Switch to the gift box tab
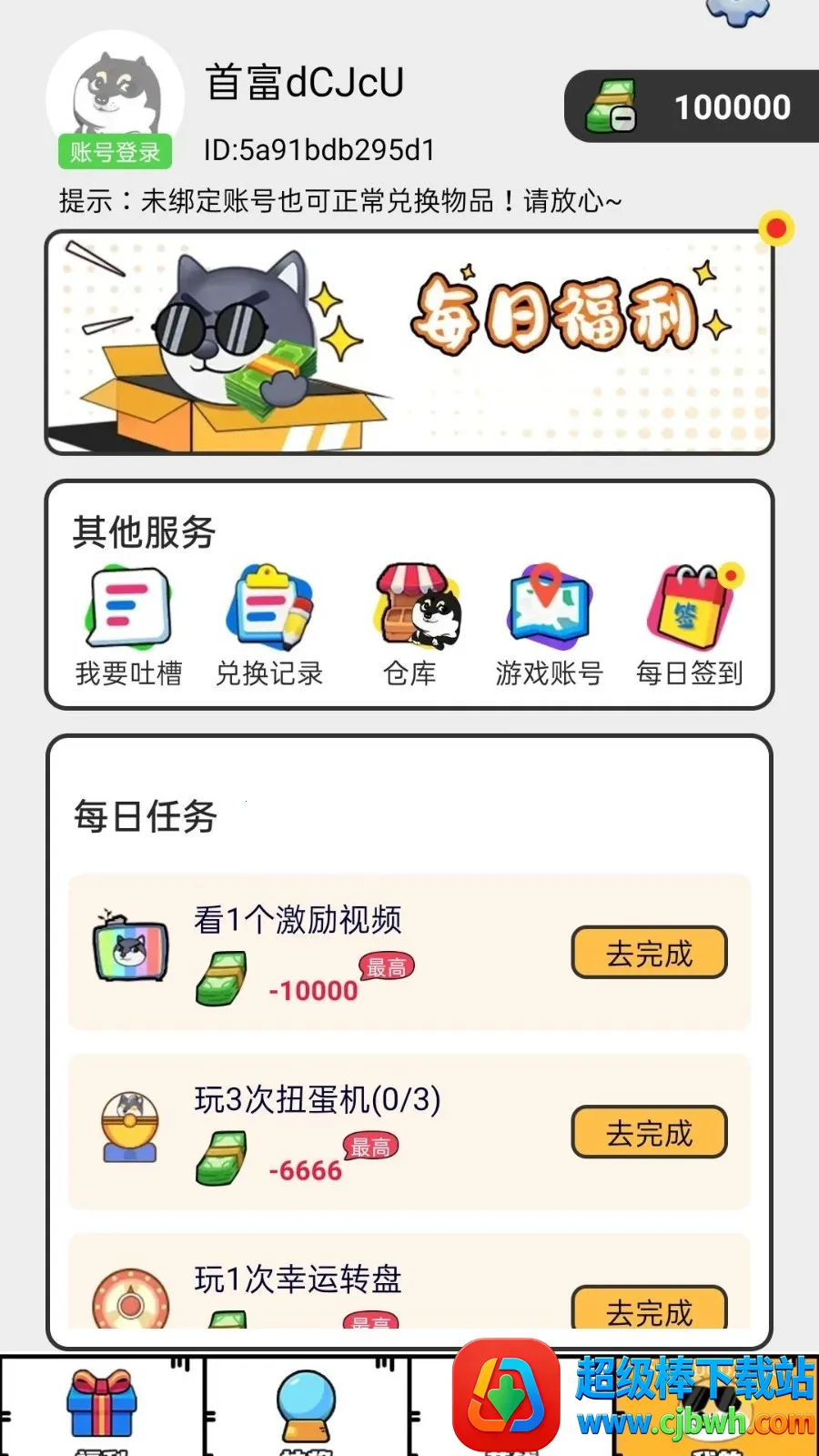 click(x=102, y=1406)
